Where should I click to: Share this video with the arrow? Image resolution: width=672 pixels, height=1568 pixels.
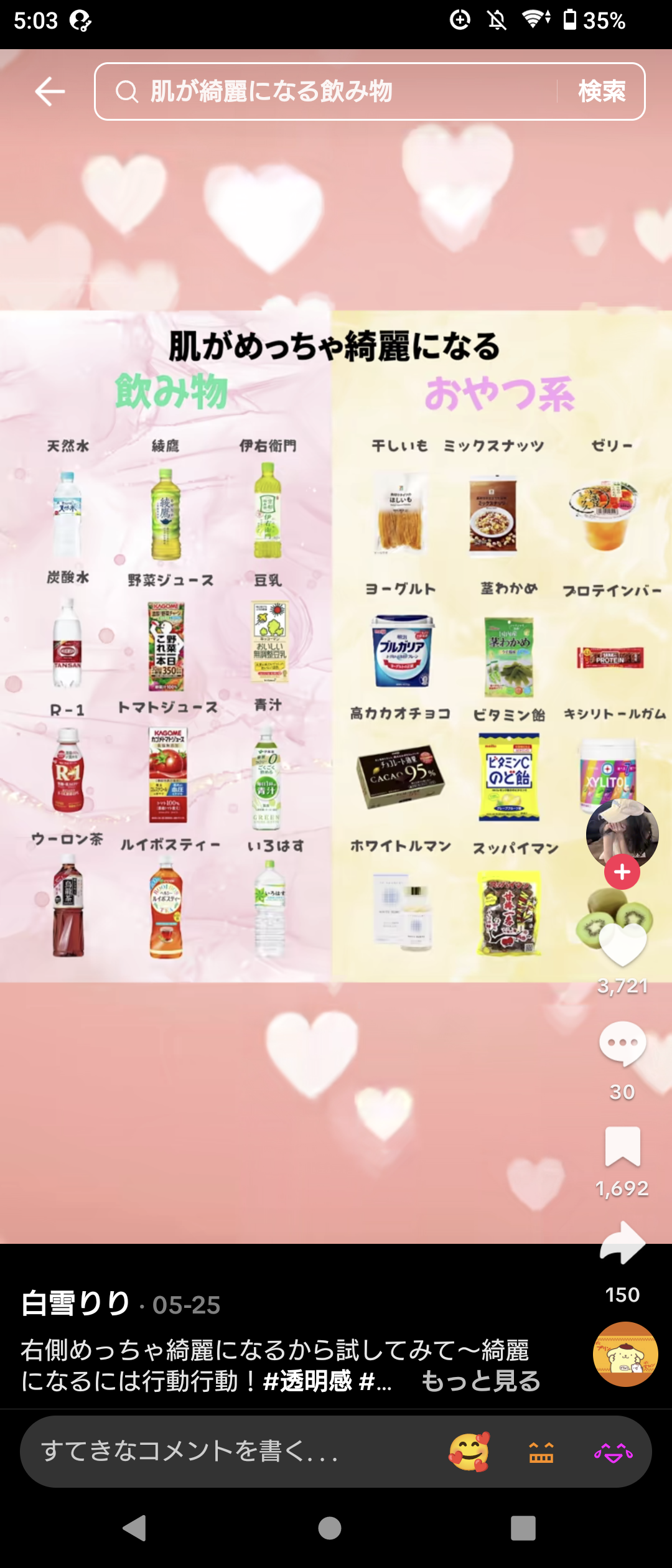622,1243
